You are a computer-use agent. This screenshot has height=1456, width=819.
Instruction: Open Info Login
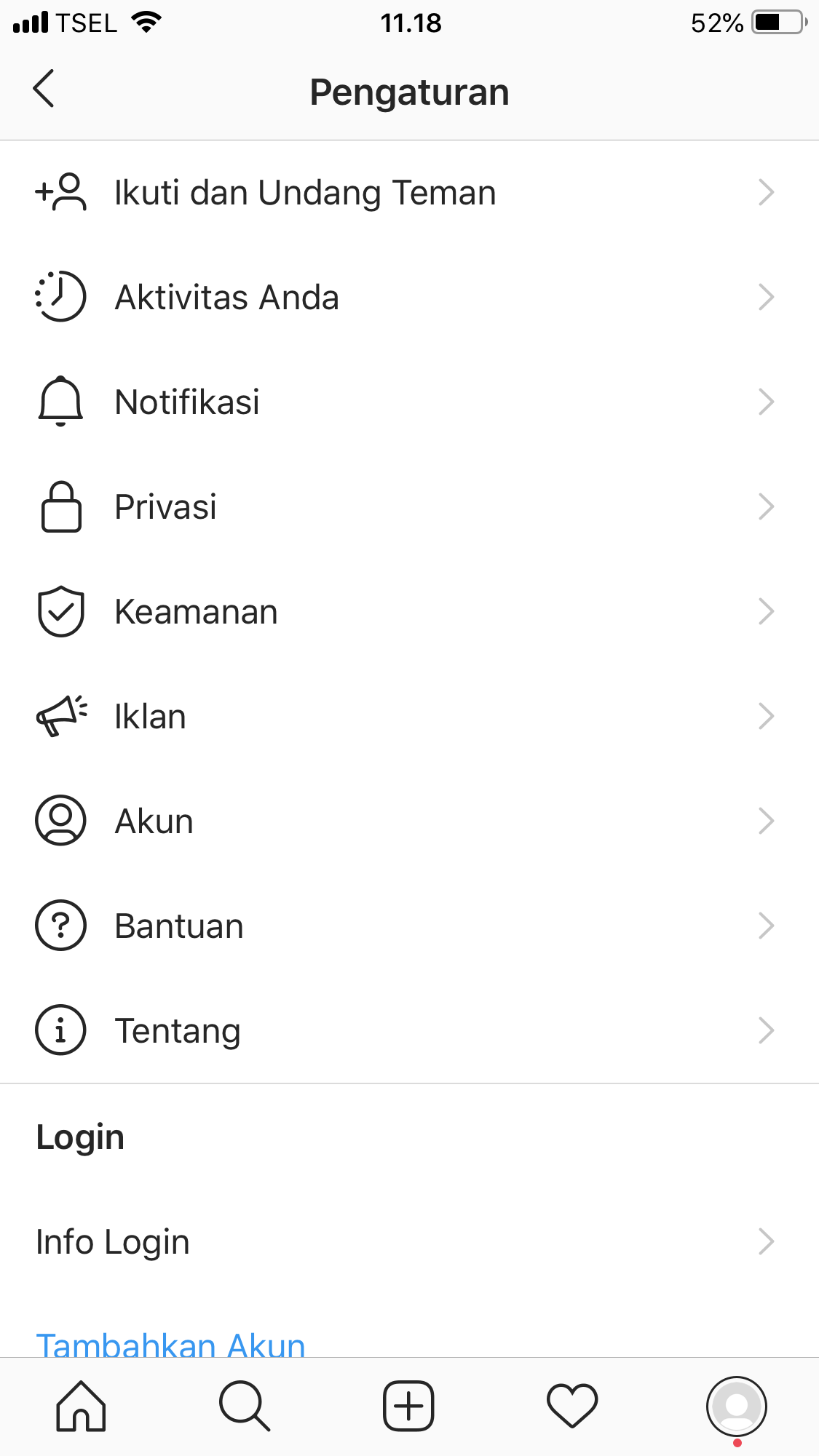coord(113,1242)
